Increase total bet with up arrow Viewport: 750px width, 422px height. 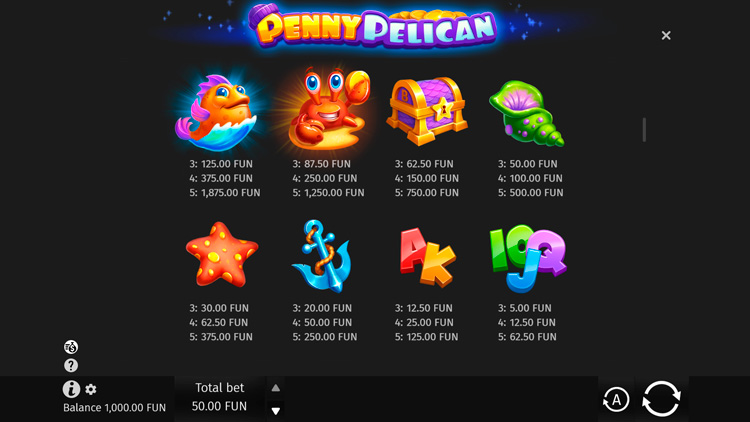(x=276, y=388)
